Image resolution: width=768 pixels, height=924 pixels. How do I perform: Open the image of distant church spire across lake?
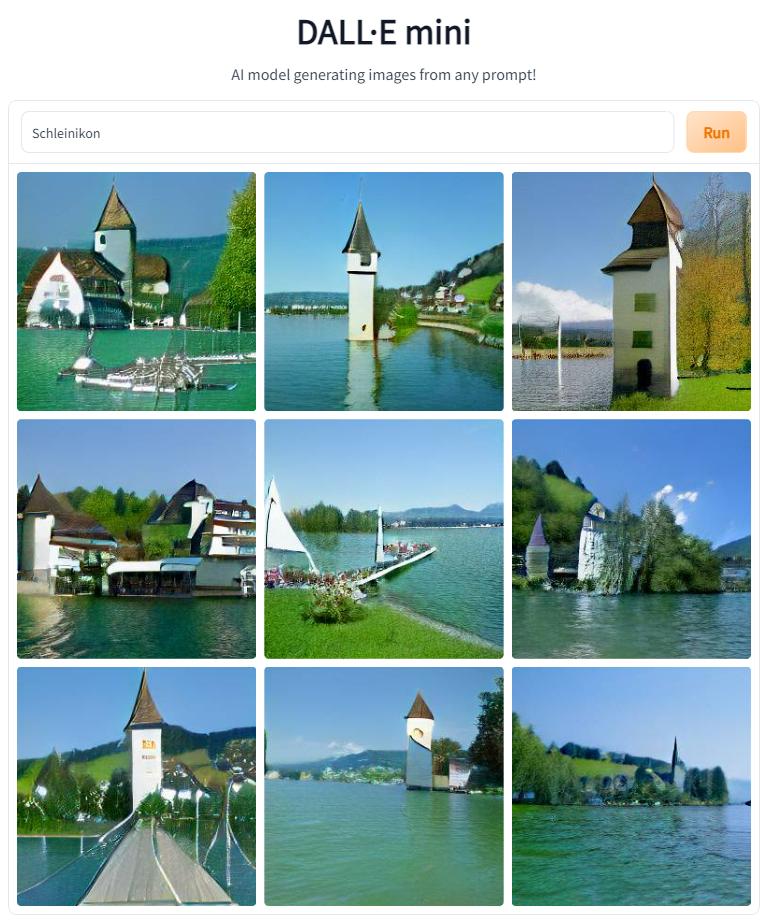coord(631,786)
